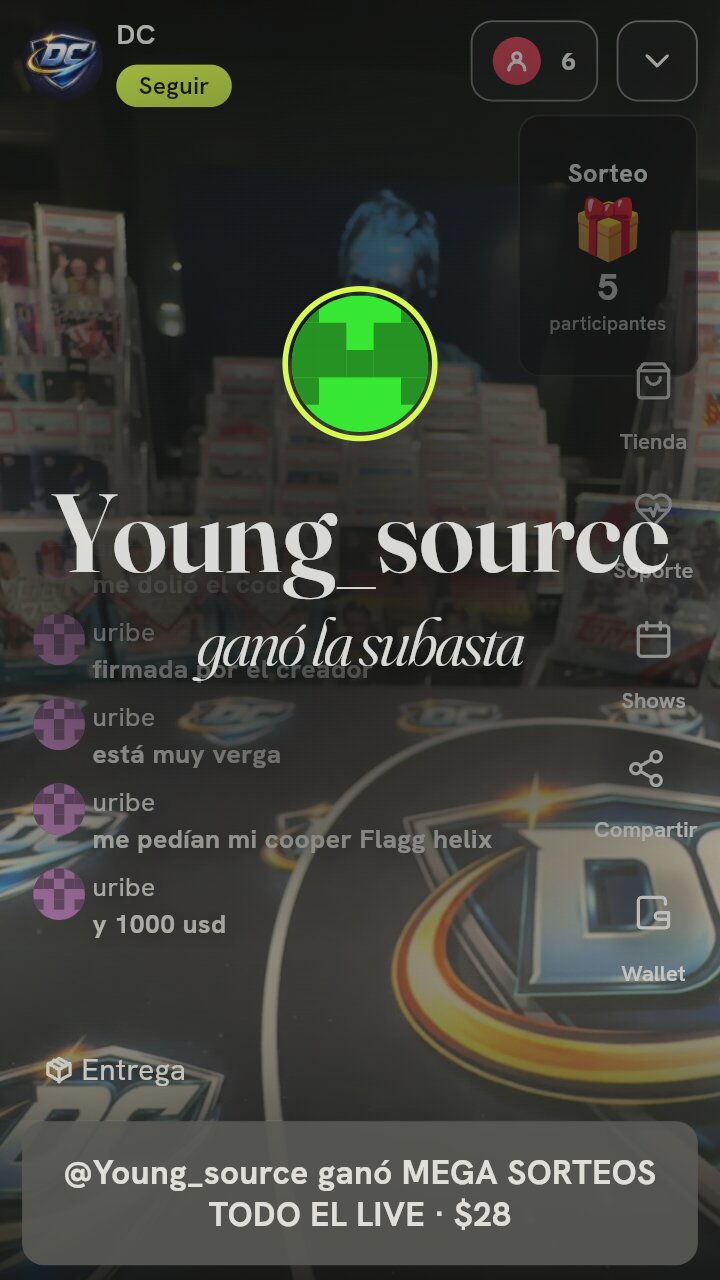
Task: Open the DC profile avatar
Action: [x=63, y=62]
